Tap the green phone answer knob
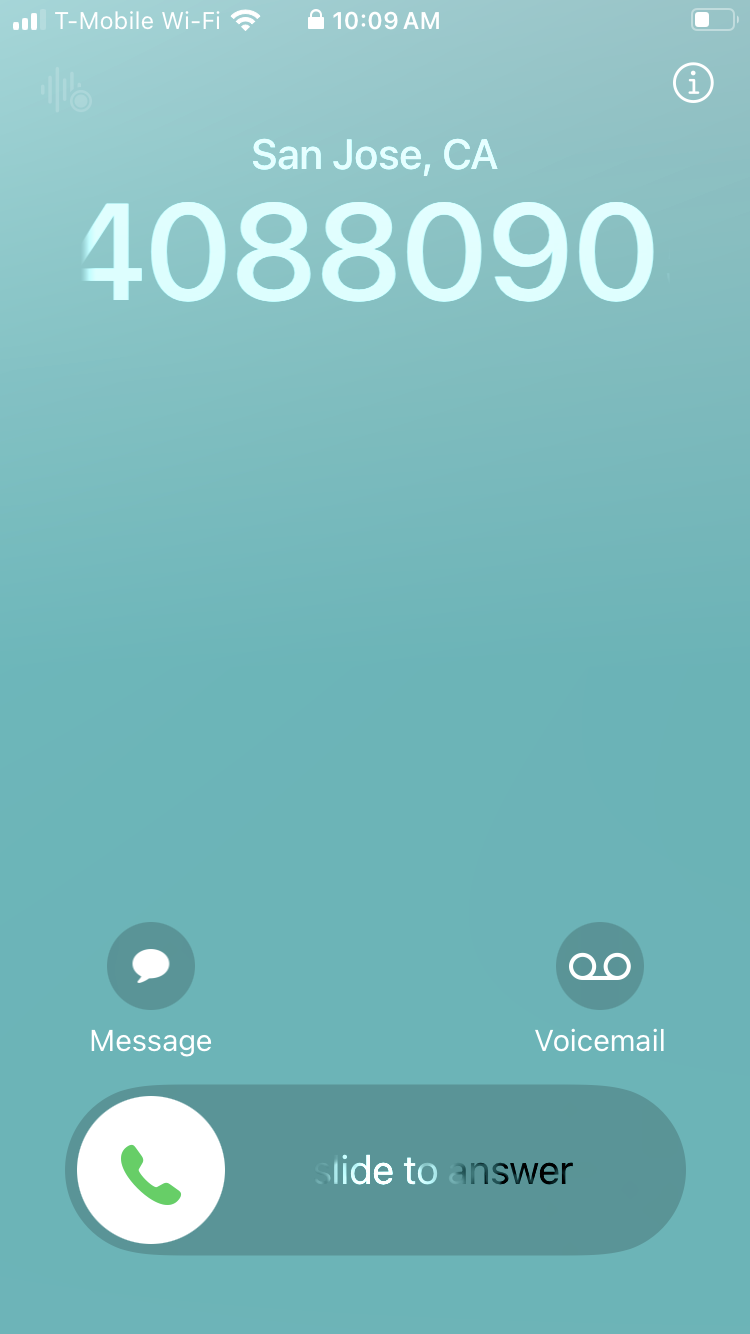 [151, 1170]
